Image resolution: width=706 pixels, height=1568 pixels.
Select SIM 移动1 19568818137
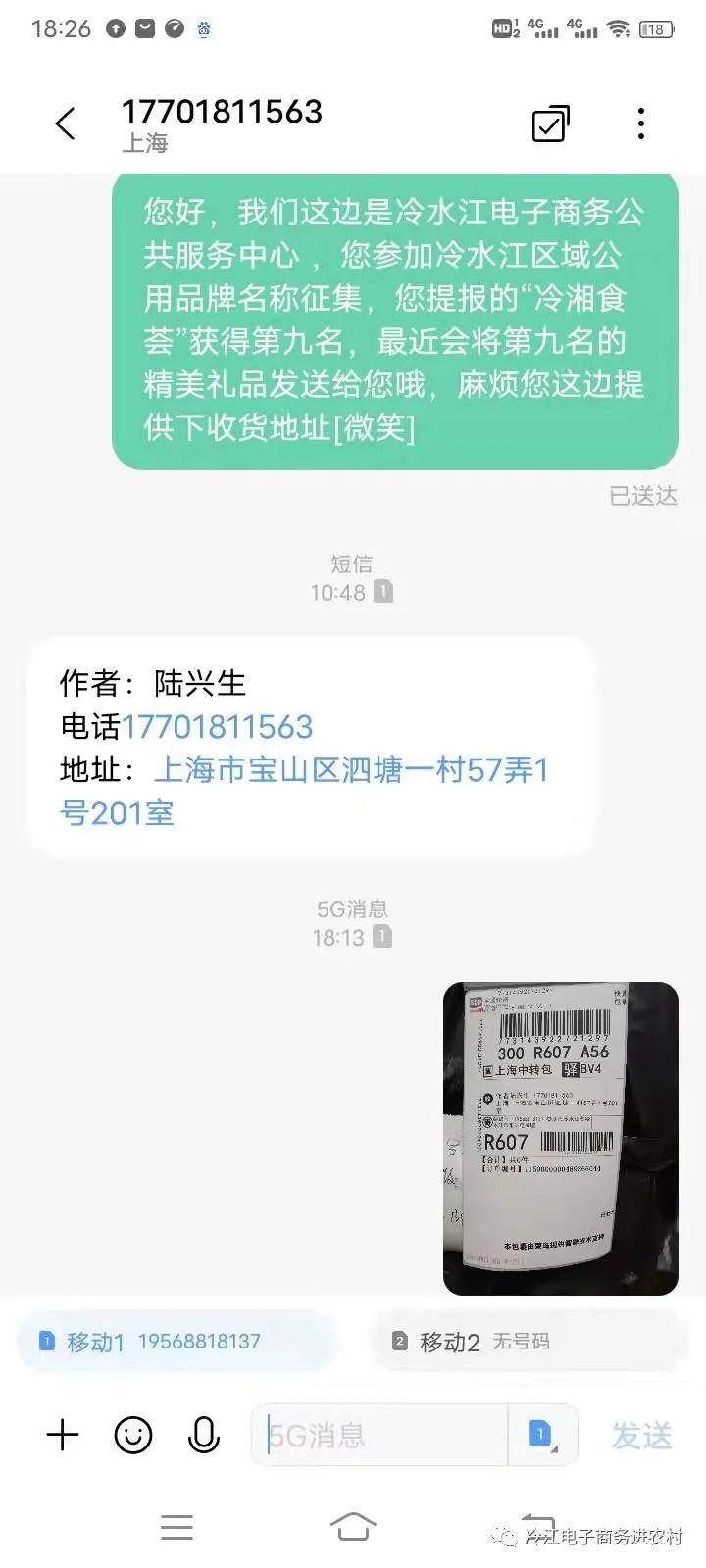(175, 1341)
